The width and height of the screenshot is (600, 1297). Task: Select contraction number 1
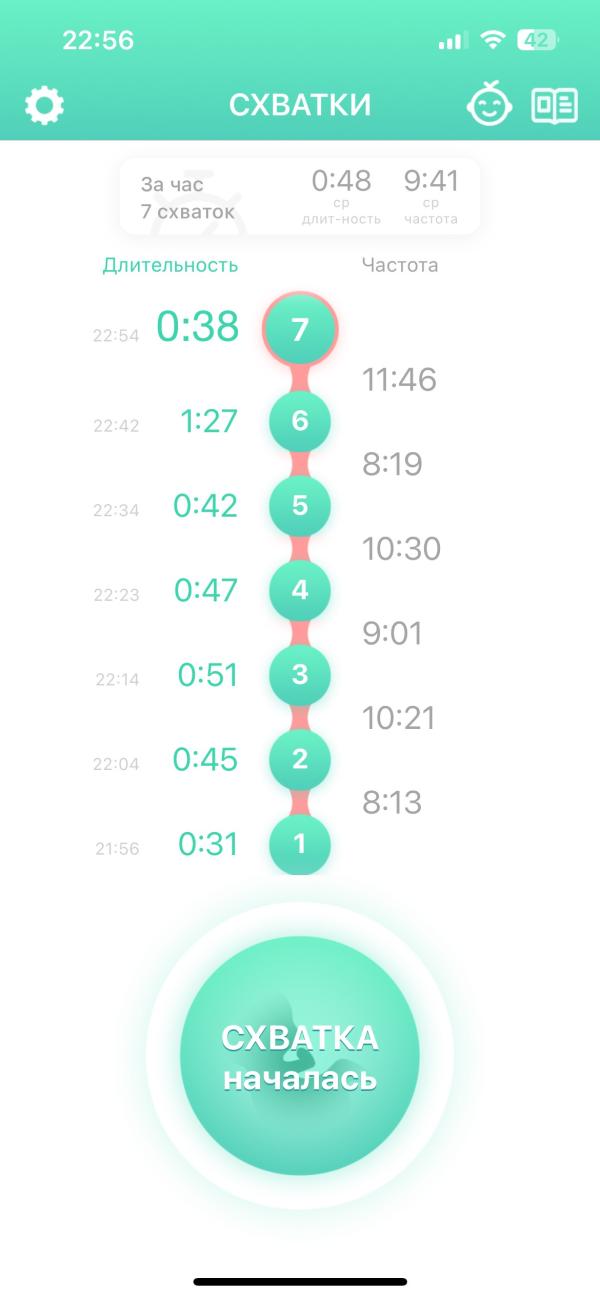click(x=300, y=844)
